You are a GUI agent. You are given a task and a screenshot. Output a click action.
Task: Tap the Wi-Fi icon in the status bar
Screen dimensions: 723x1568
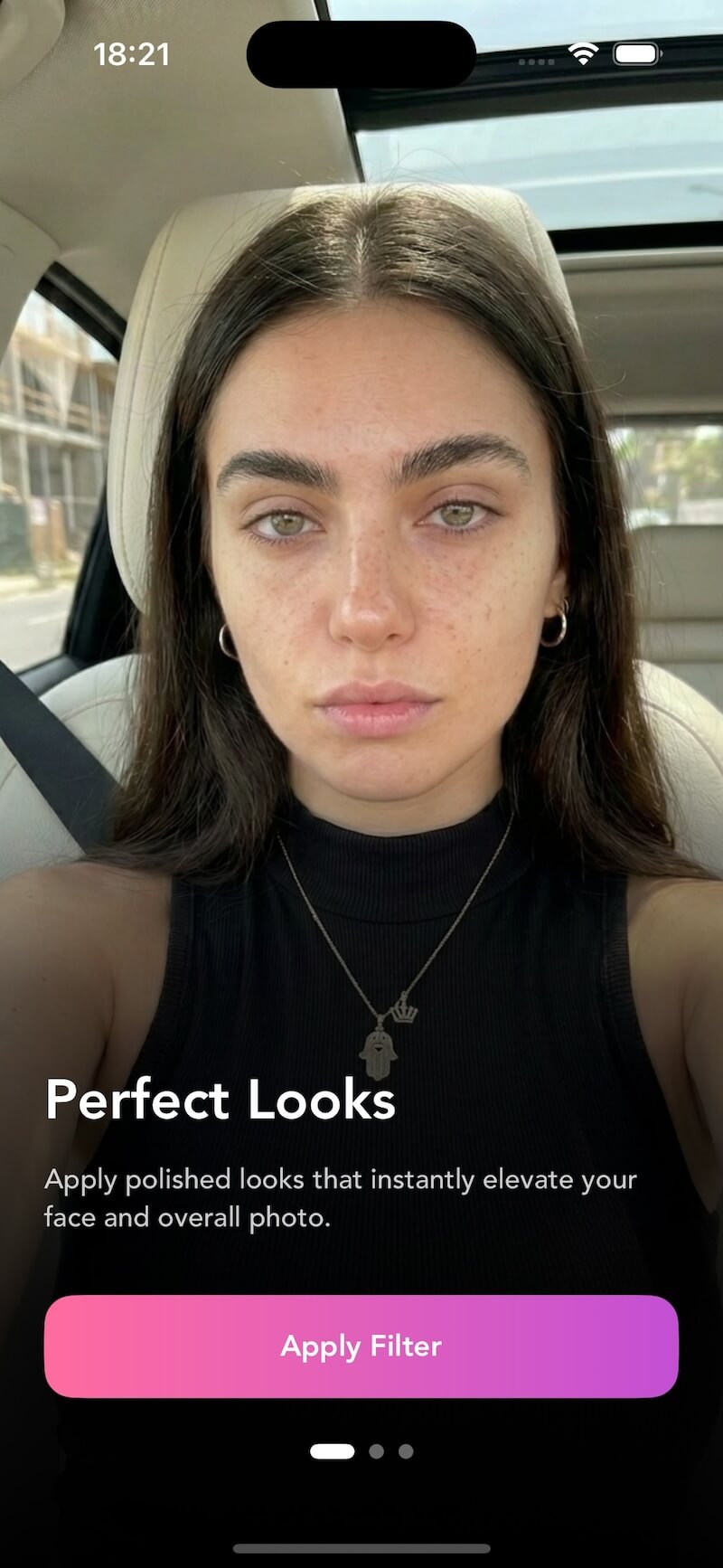coord(584,56)
